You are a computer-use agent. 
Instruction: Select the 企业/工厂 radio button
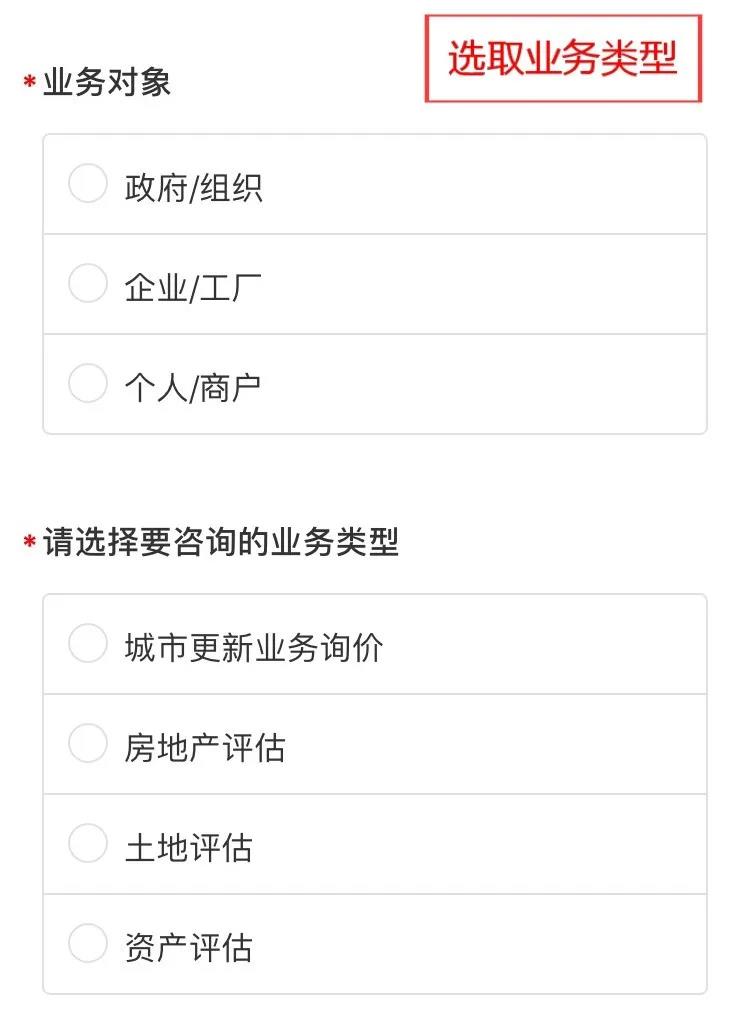[87, 283]
